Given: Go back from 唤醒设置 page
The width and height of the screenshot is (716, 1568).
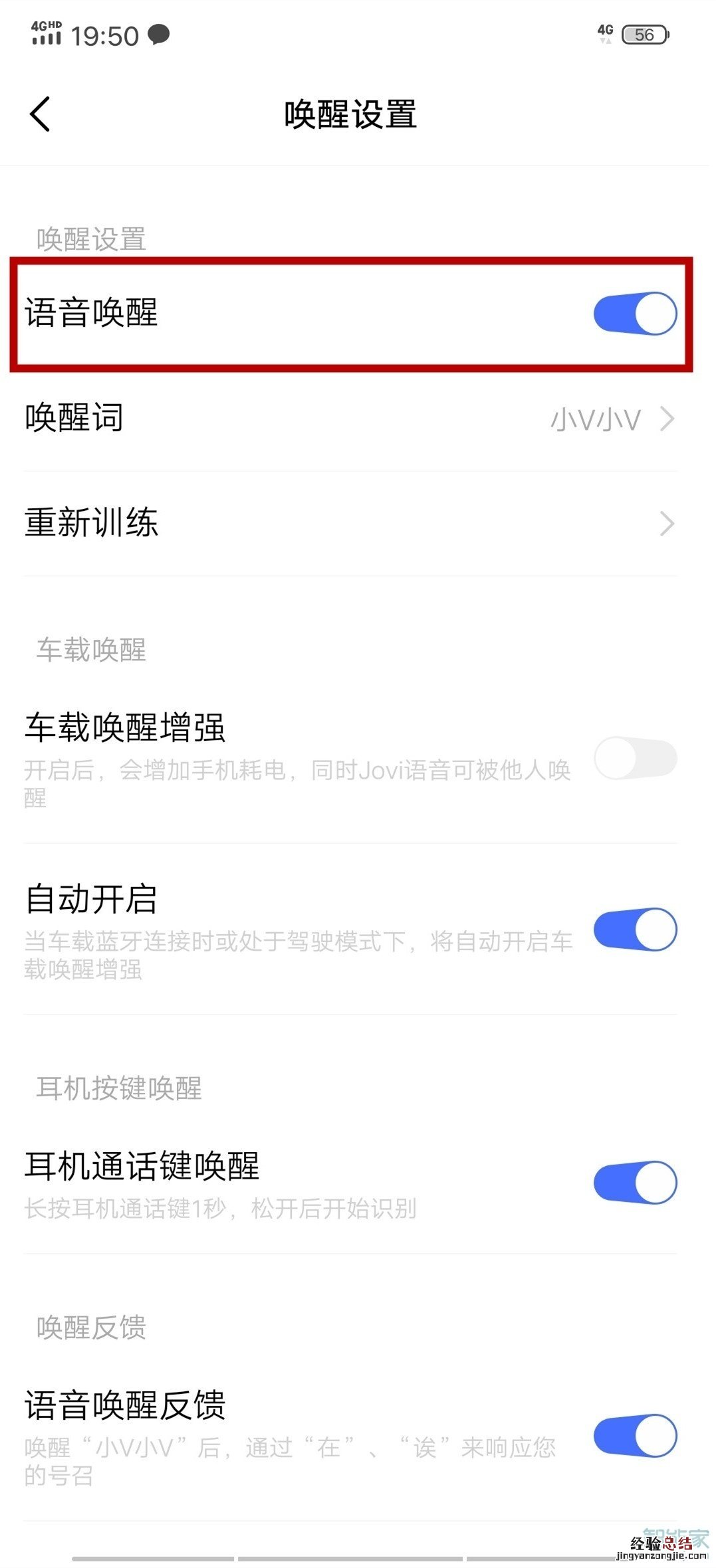Looking at the screenshot, I should (x=40, y=114).
